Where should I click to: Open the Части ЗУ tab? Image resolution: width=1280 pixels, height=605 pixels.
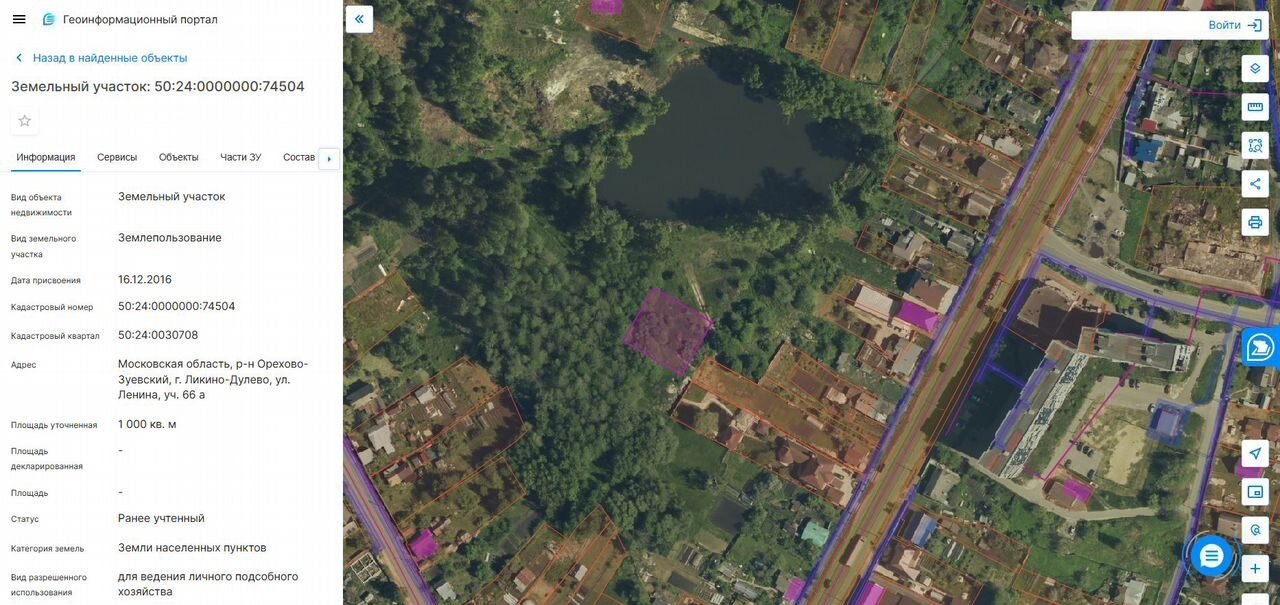pyautogui.click(x=241, y=157)
